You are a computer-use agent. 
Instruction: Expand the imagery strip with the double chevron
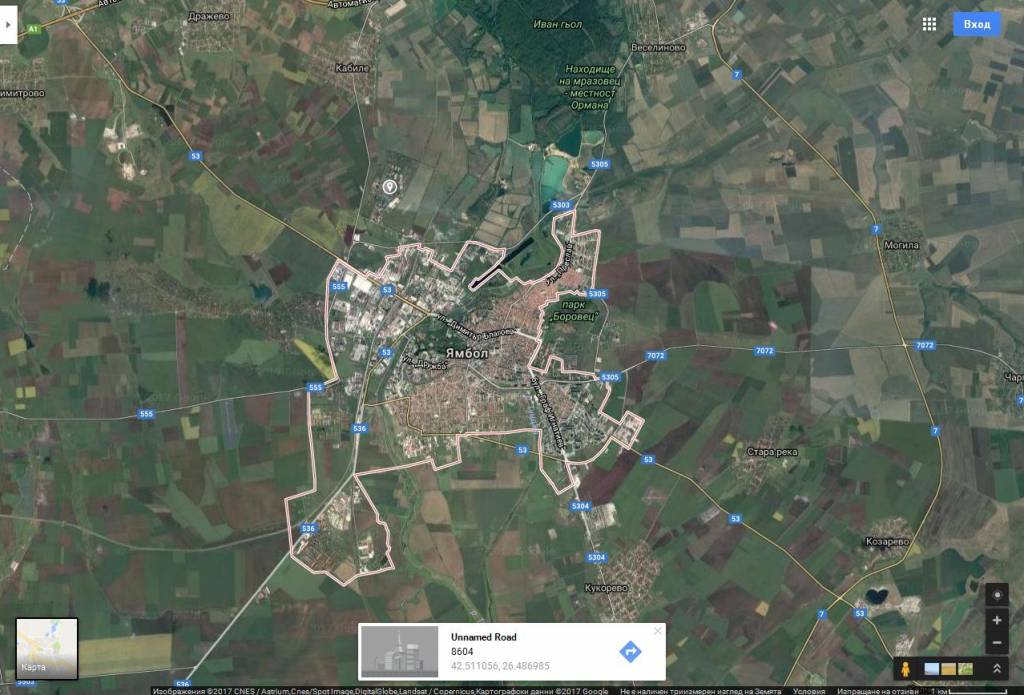point(997,668)
